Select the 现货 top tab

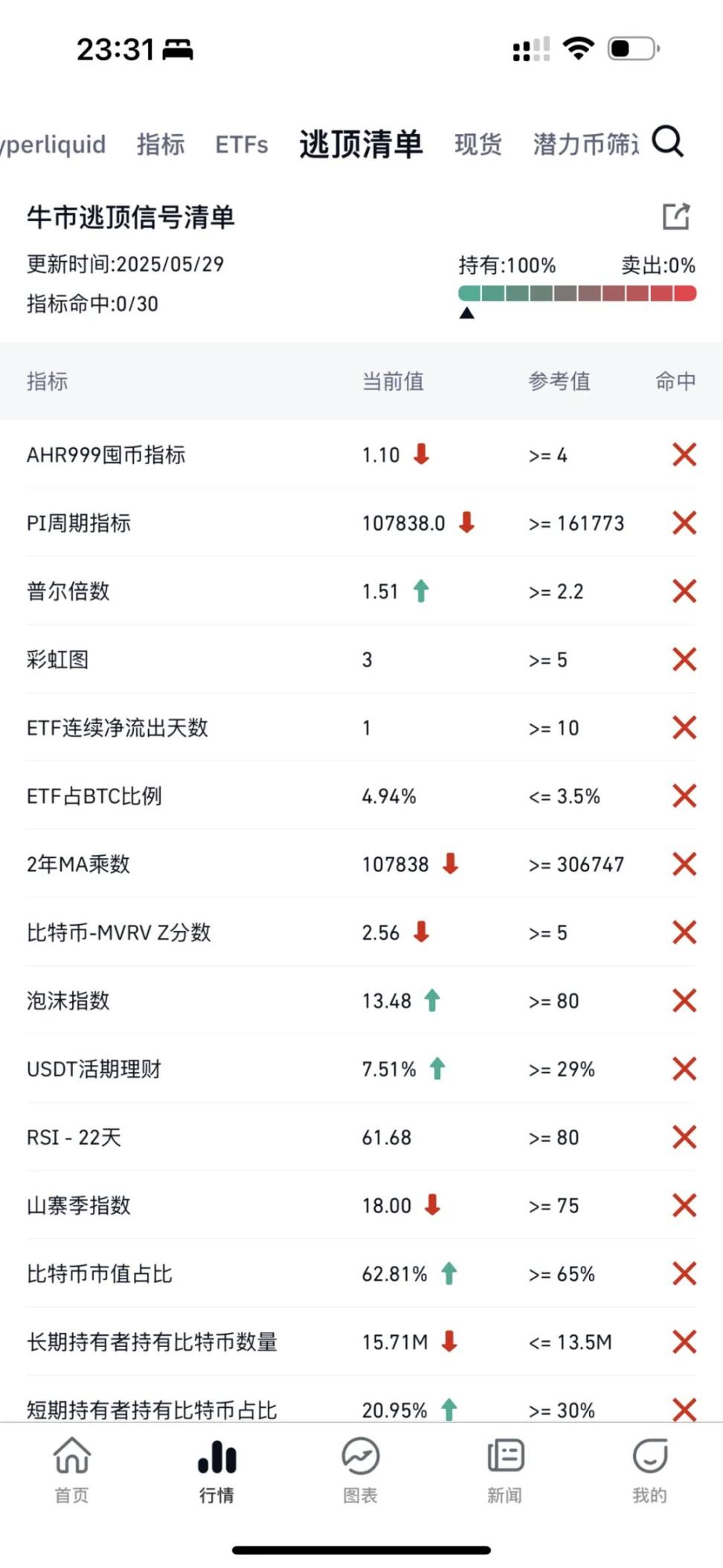pos(478,144)
